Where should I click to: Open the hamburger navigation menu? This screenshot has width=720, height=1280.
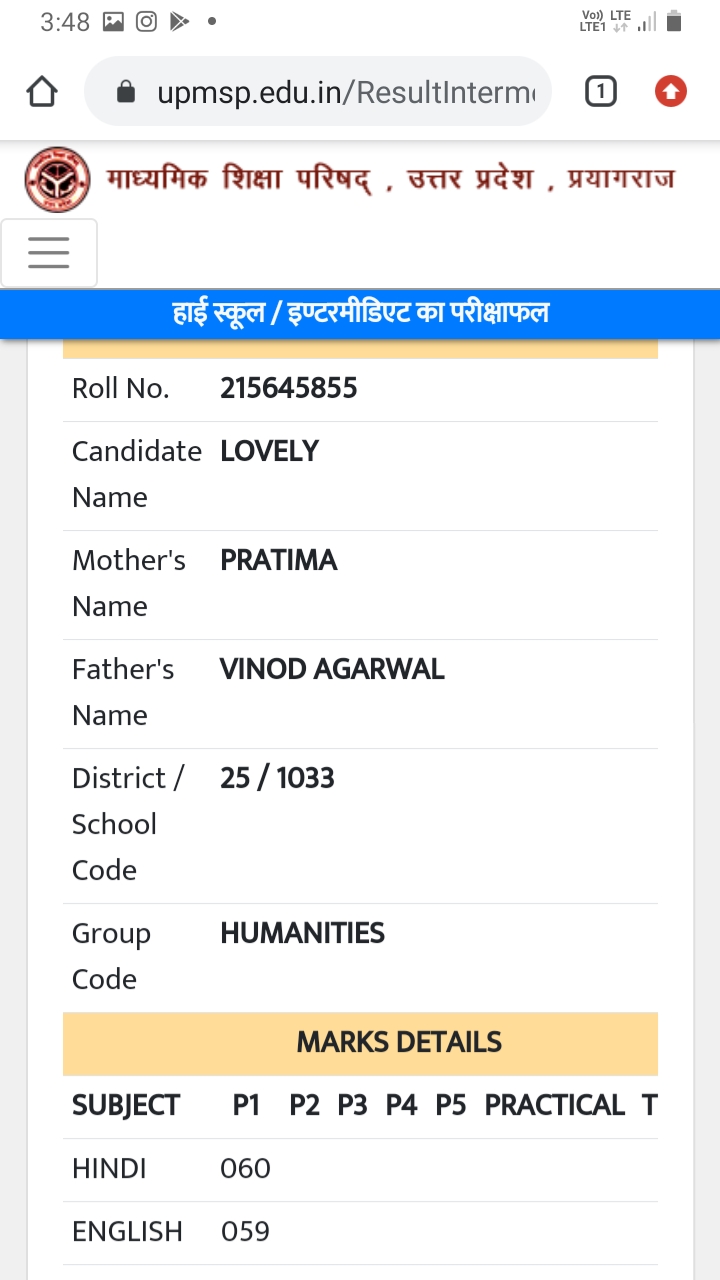[x=49, y=253]
